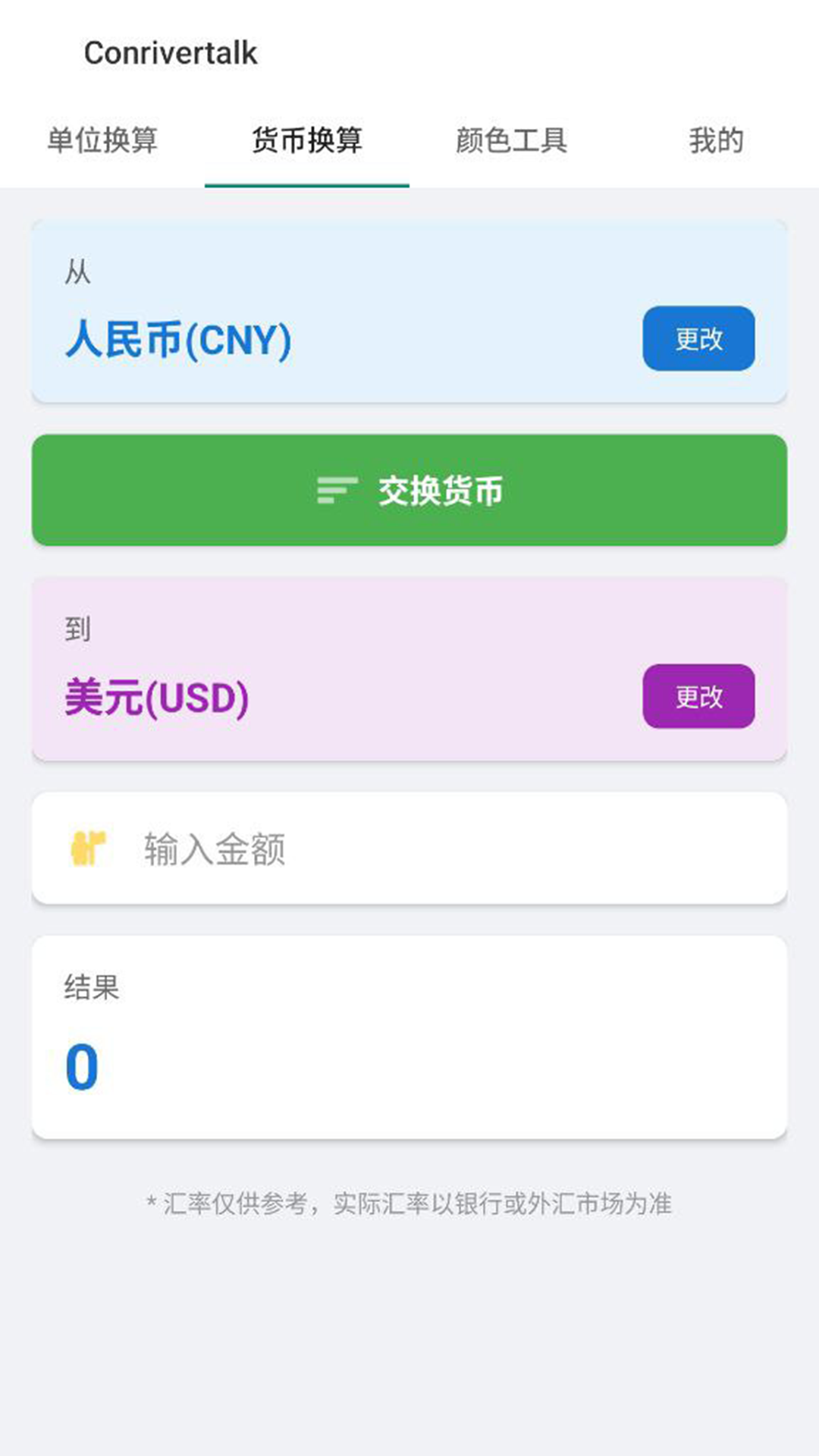Screen dimensions: 819x1456
Task: Click 更改 next to 美元(USD)
Action: (698, 694)
